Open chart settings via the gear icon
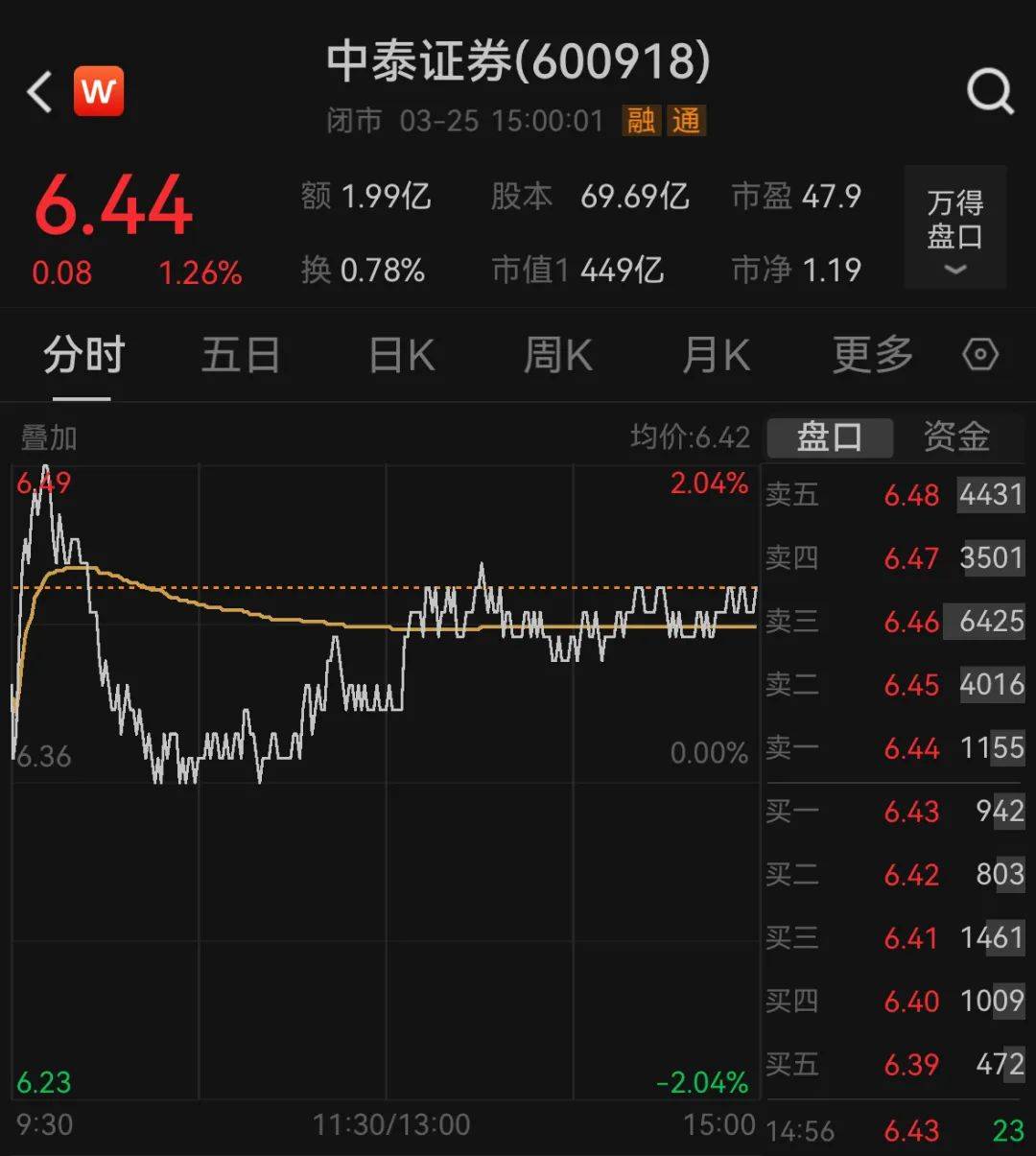 980,354
